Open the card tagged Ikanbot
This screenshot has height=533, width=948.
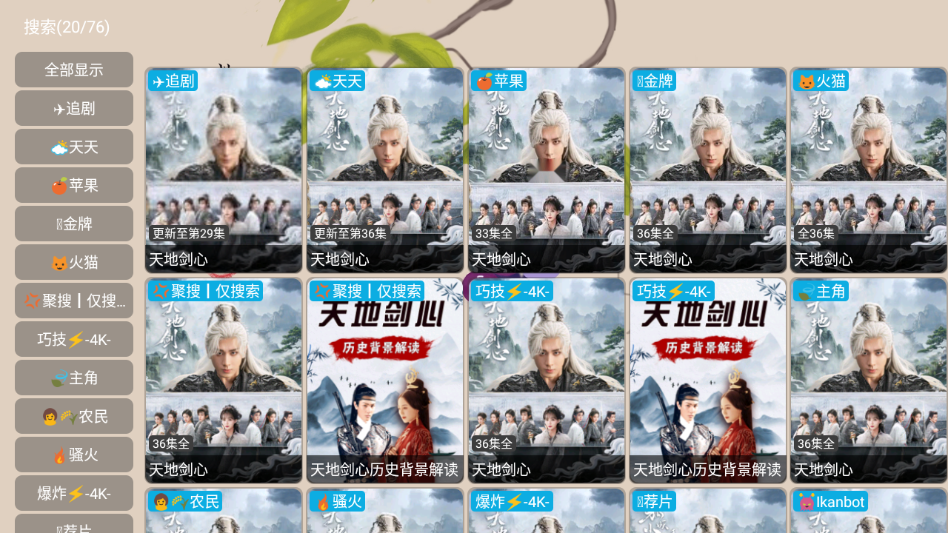tap(869, 511)
